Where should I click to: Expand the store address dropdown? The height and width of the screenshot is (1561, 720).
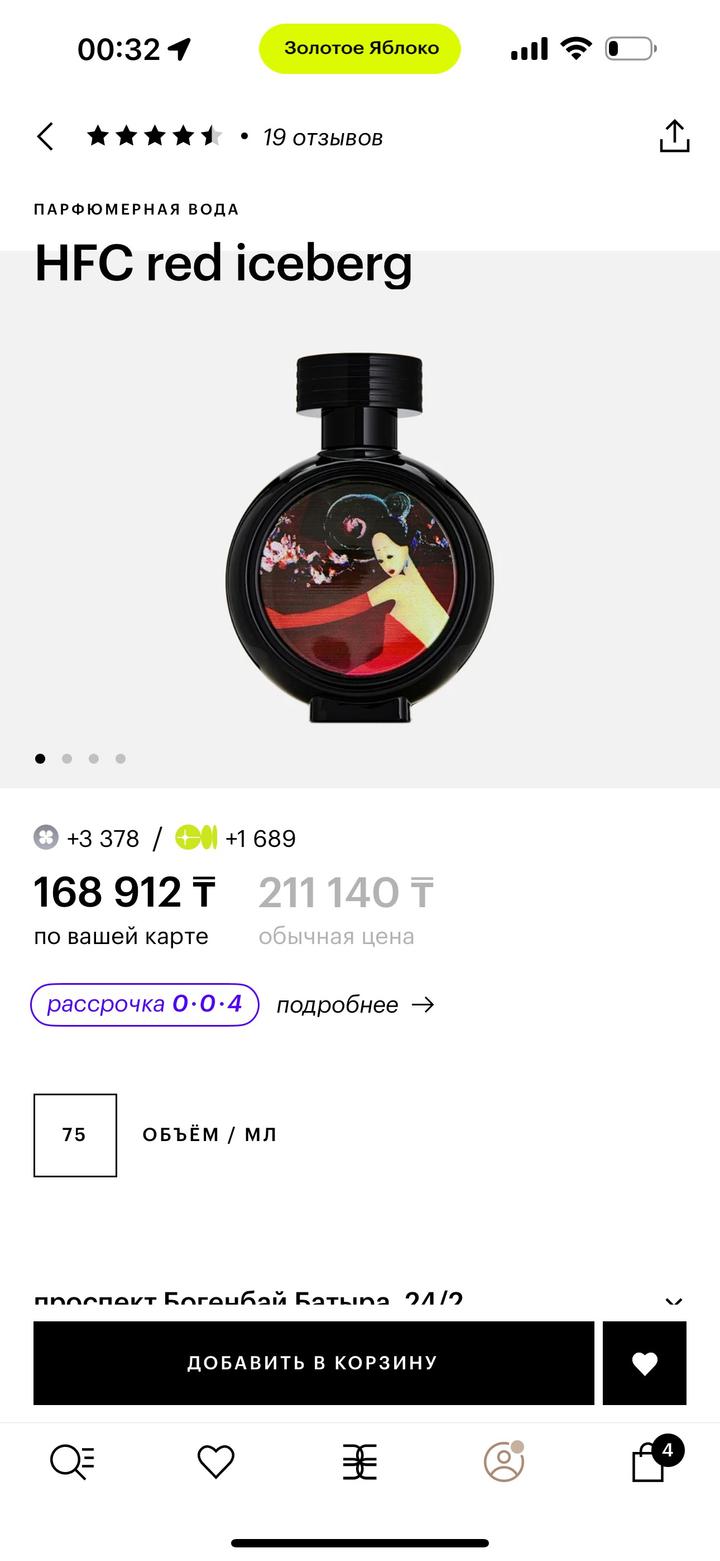[x=673, y=1302]
